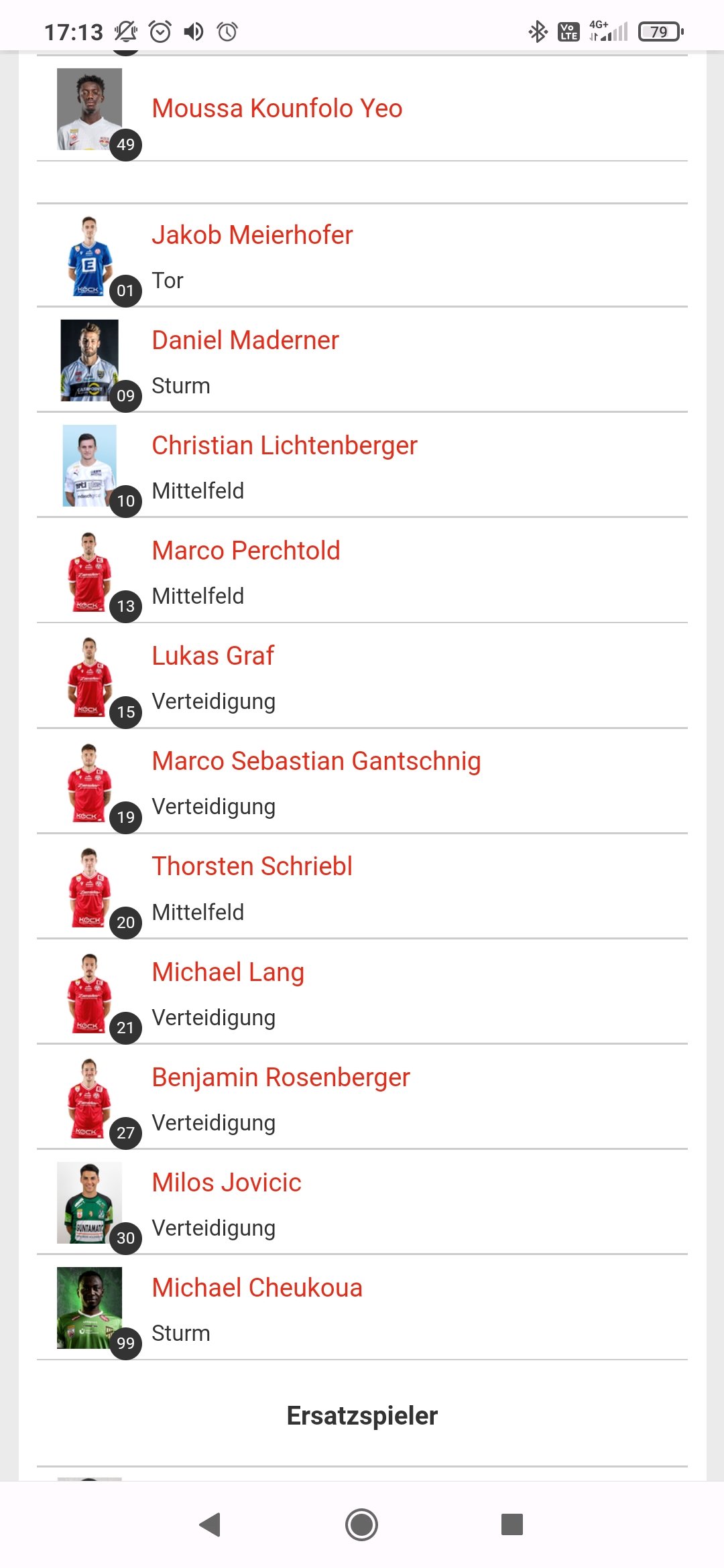View Michael Cheukoua's profile
Viewport: 724px width, 1568px height.
tap(257, 1288)
